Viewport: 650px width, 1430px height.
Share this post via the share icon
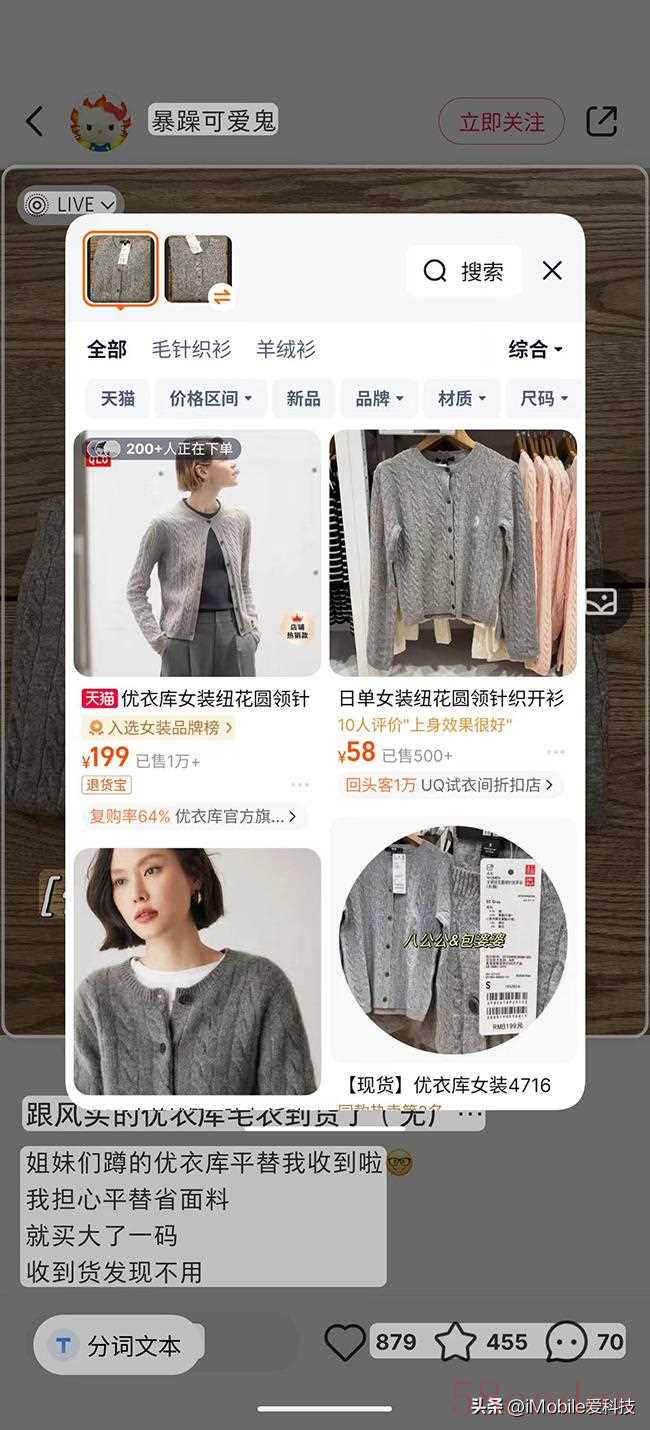tap(601, 122)
